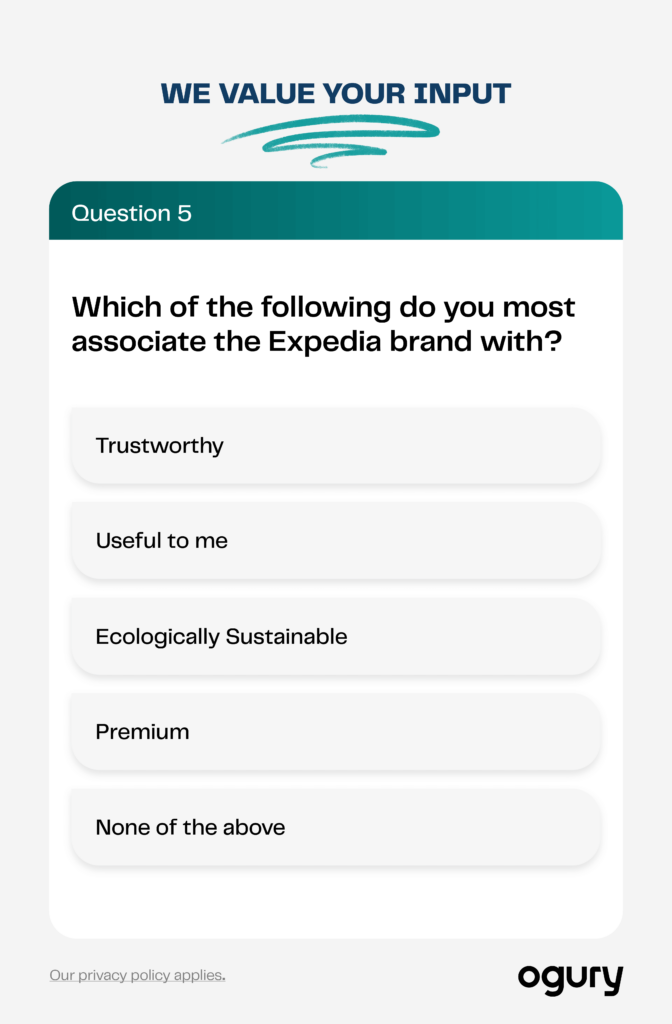
Task: Select the Premium option
Action: tap(335, 732)
